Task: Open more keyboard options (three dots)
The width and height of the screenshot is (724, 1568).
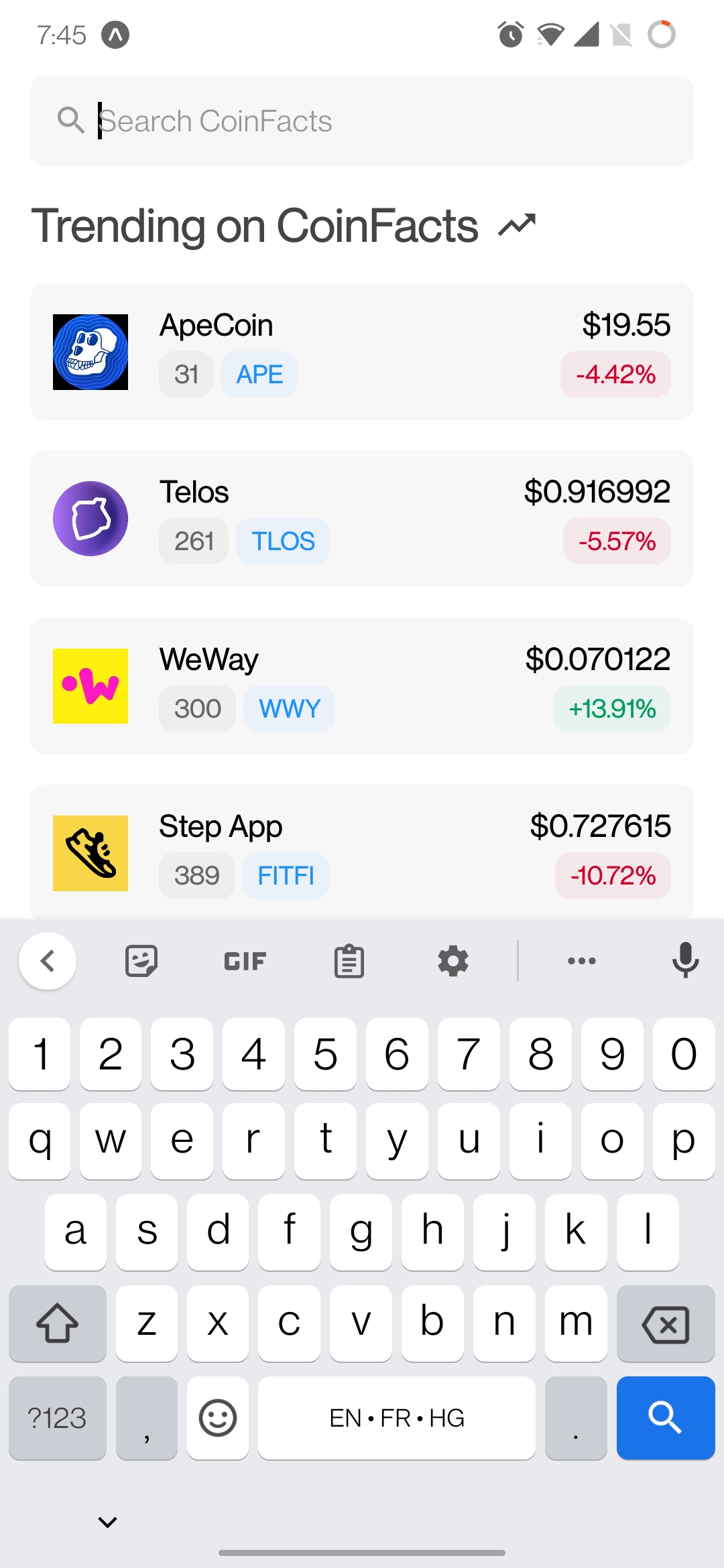Action: [x=581, y=961]
